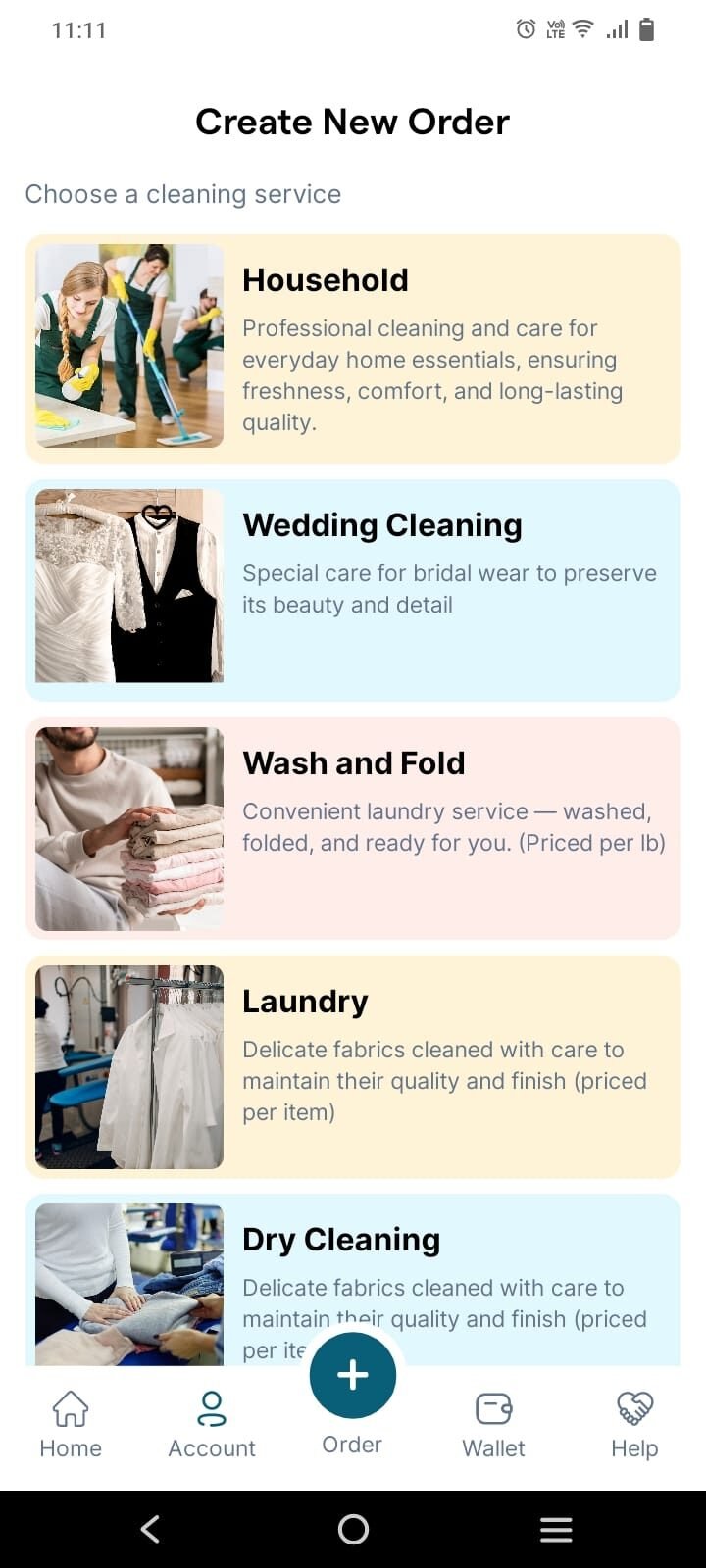Choose the Wedding Cleaning service card
The height and width of the screenshot is (1568, 706).
[352, 590]
